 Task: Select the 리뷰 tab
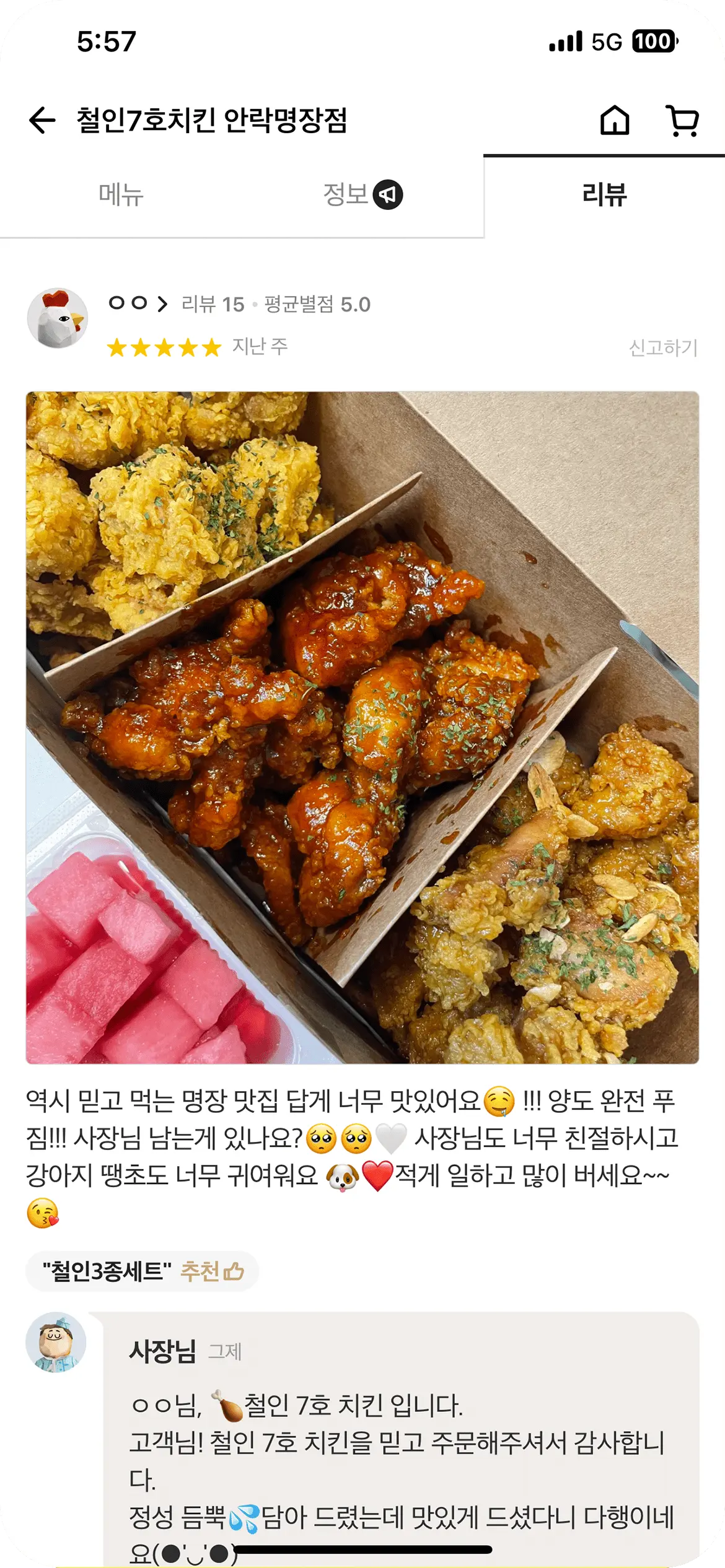point(604,195)
